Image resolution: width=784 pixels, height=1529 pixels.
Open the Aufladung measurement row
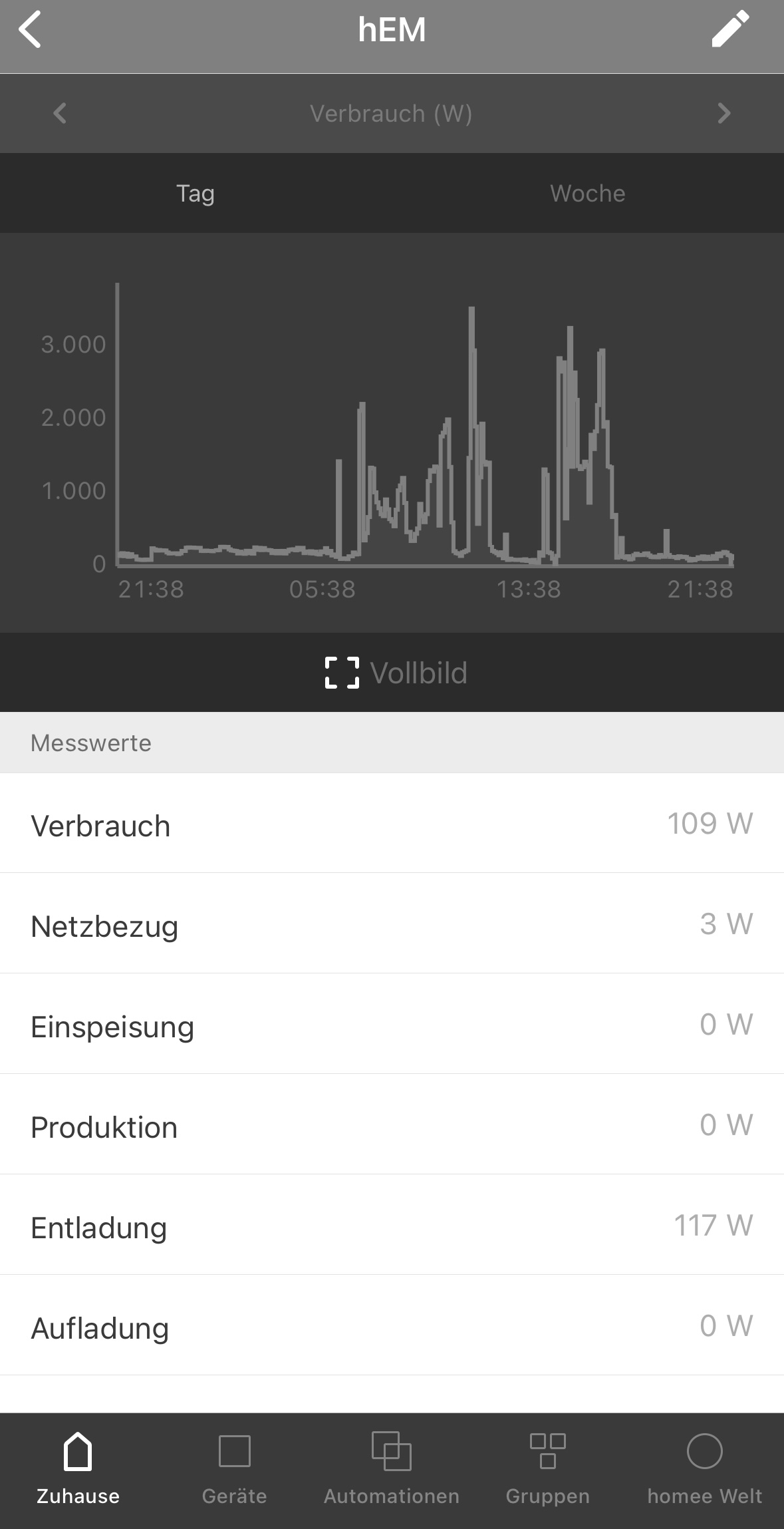tap(392, 1325)
